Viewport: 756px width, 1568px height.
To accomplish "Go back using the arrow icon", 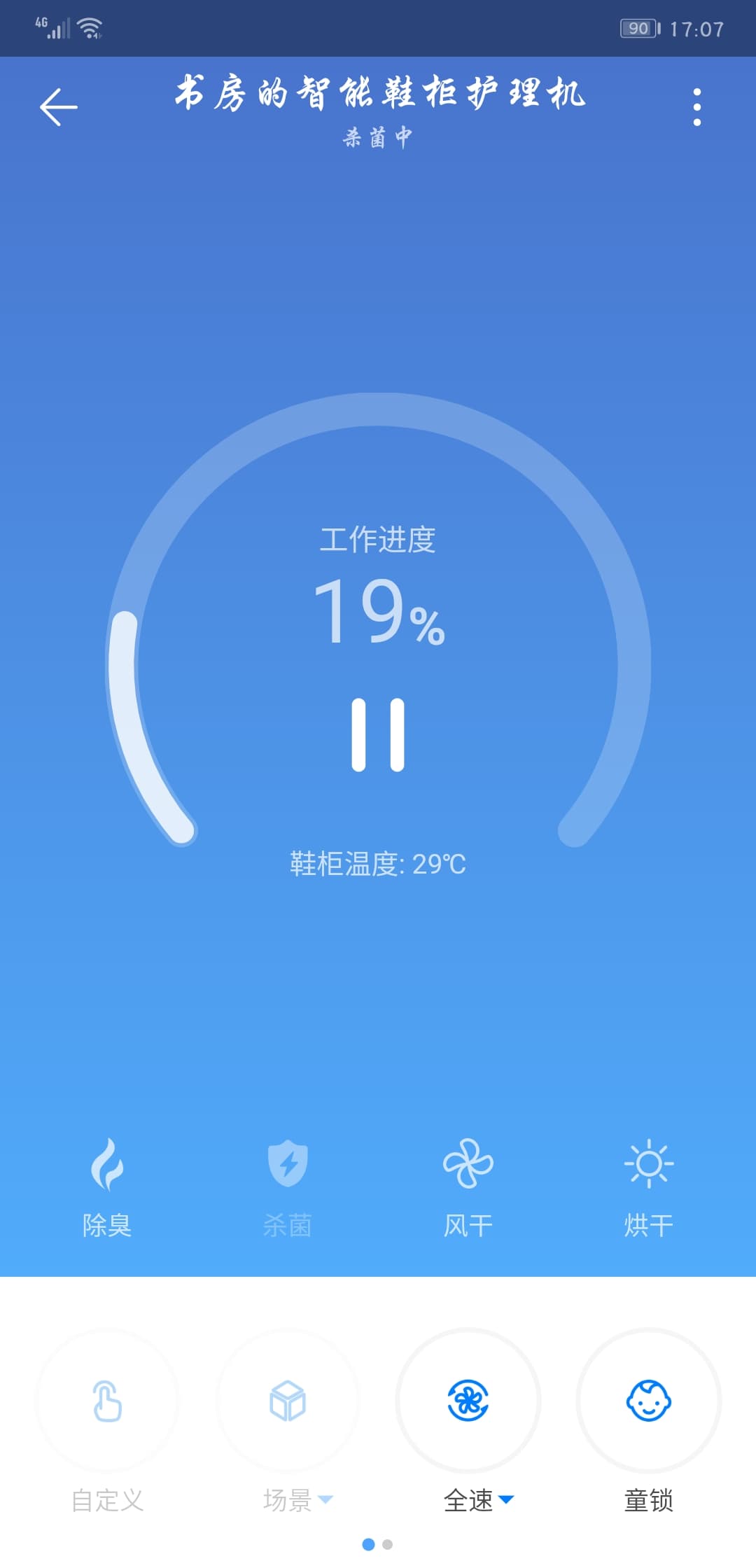I will pos(59,107).
